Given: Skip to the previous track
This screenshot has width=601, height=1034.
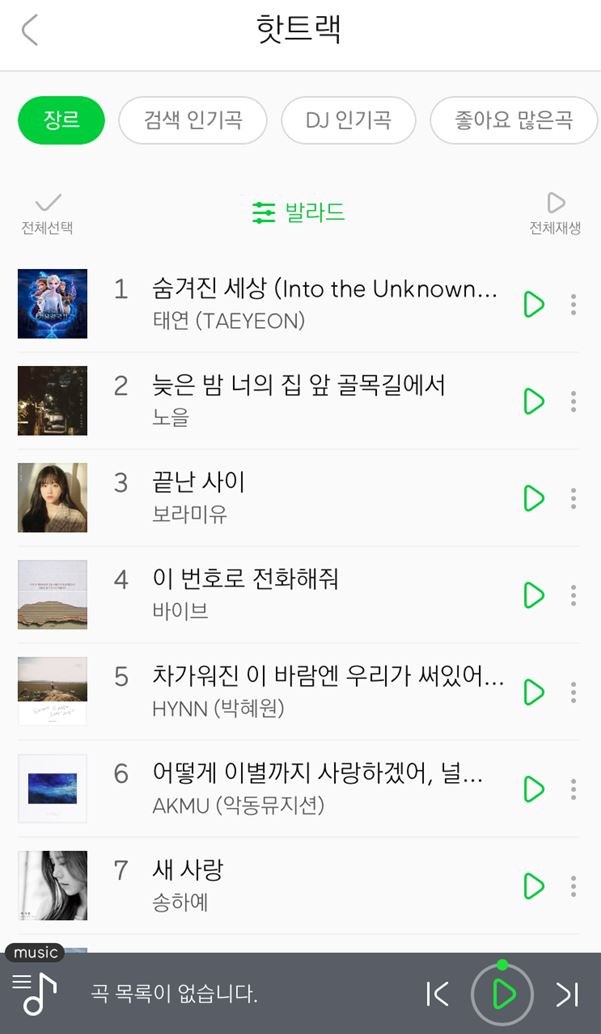Looking at the screenshot, I should (437, 994).
